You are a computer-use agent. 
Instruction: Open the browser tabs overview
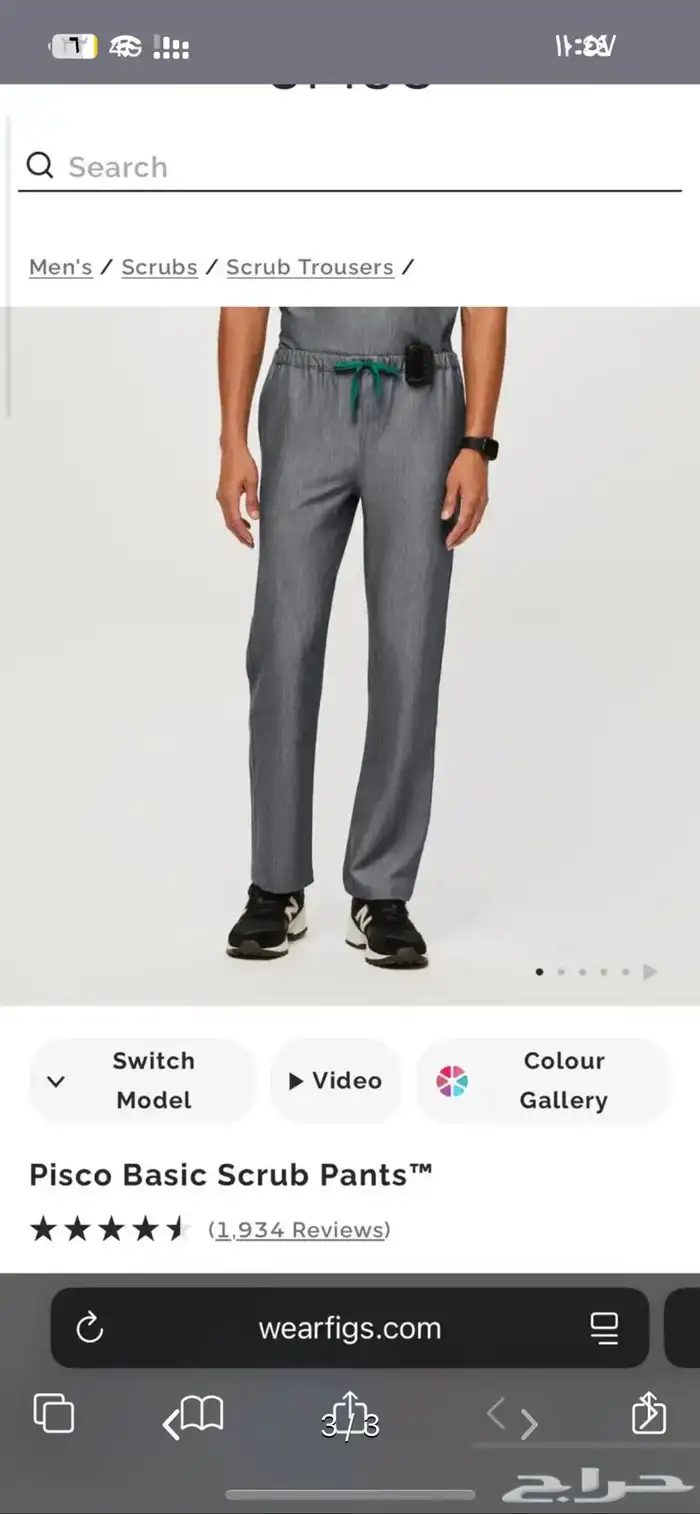54,1414
